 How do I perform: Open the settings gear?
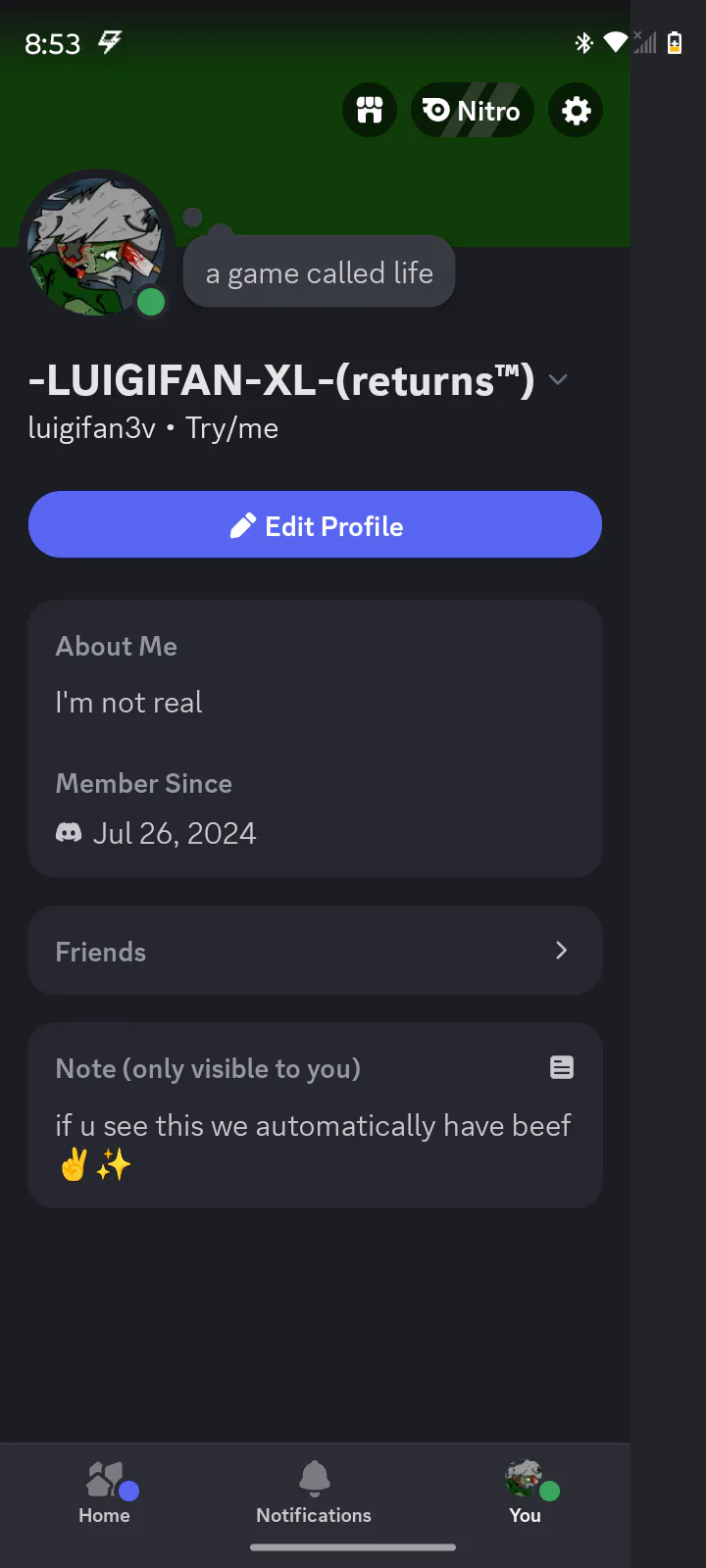(x=576, y=111)
